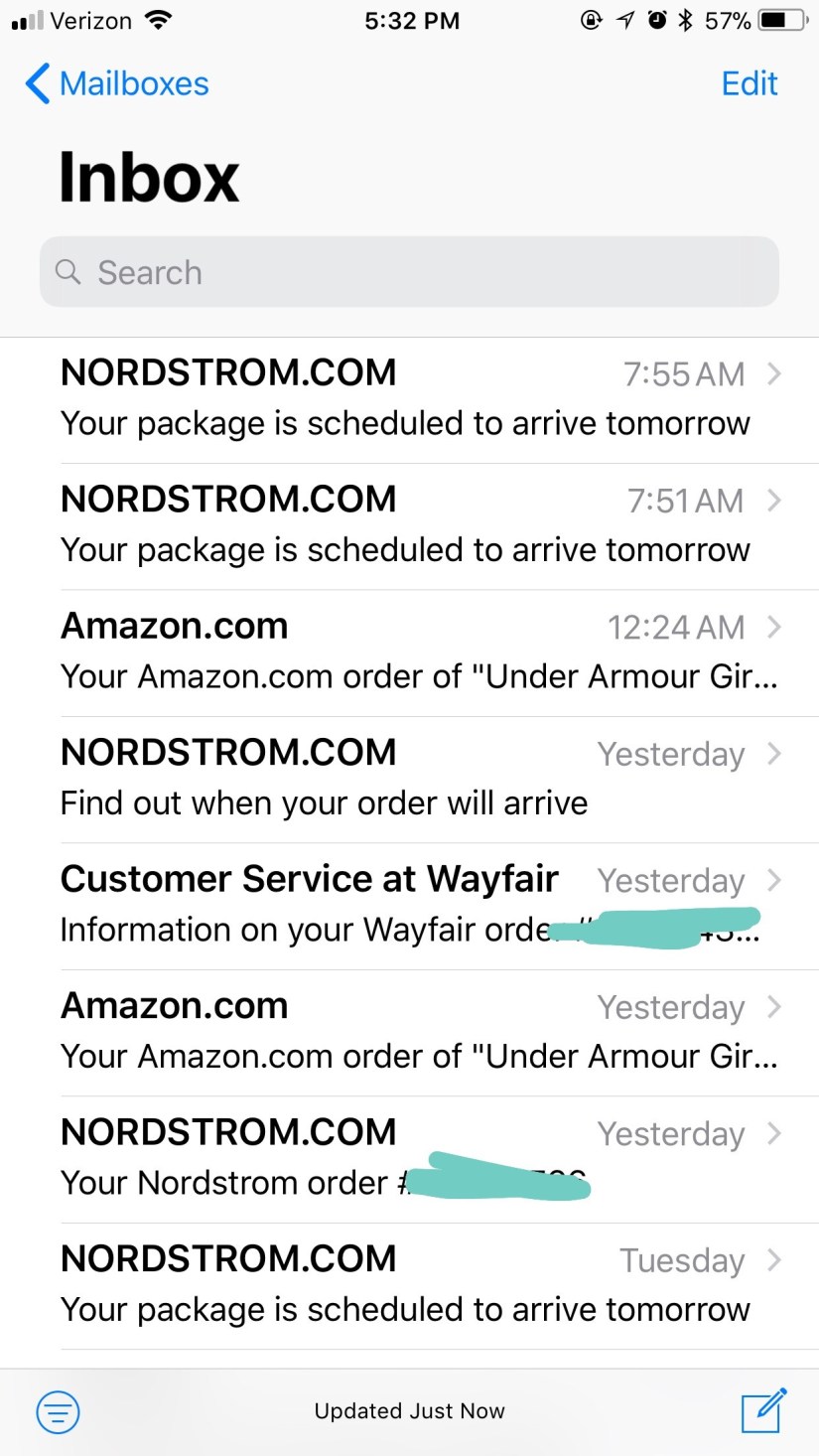Open the "Your Nordstrom order" email
The height and width of the screenshot is (1456, 819).
pos(409,1158)
